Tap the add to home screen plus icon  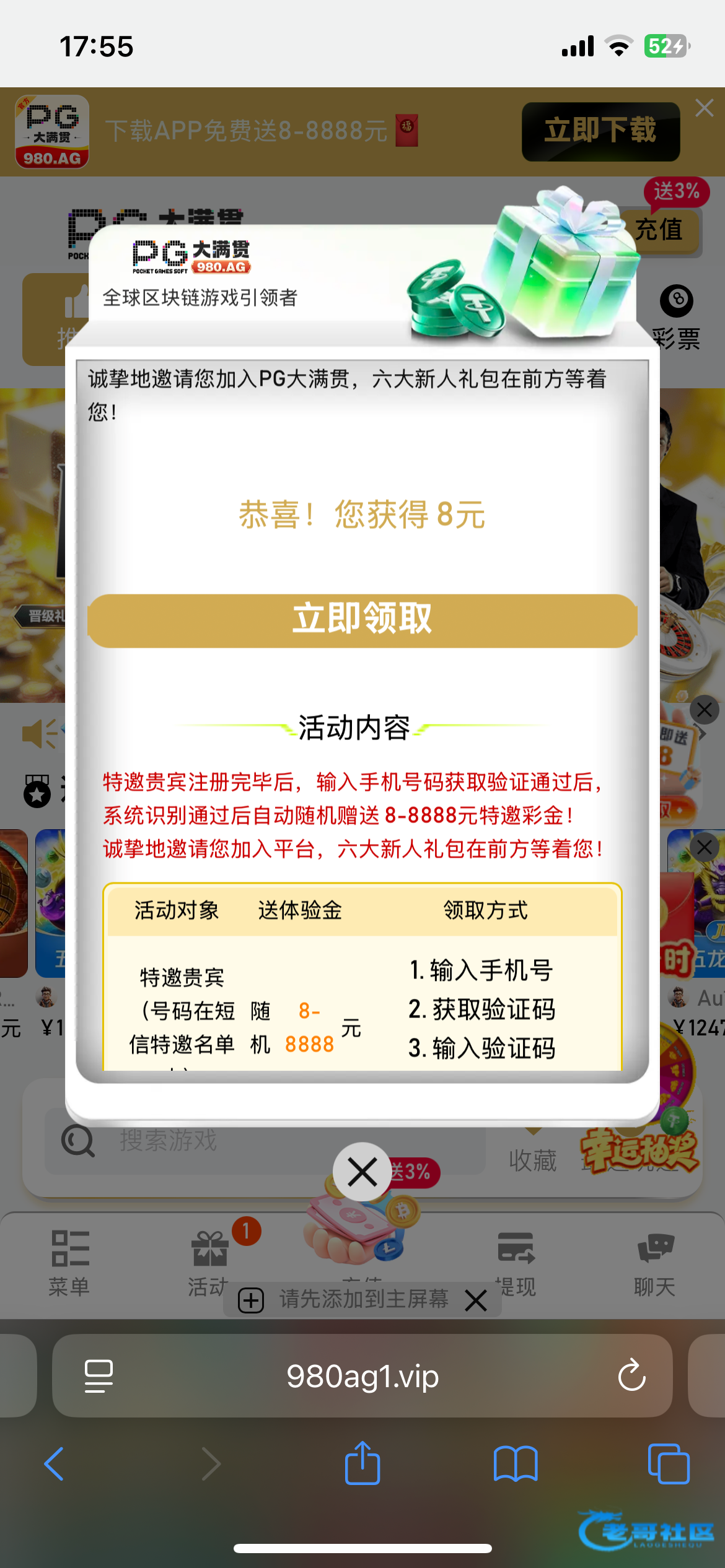point(252,1300)
